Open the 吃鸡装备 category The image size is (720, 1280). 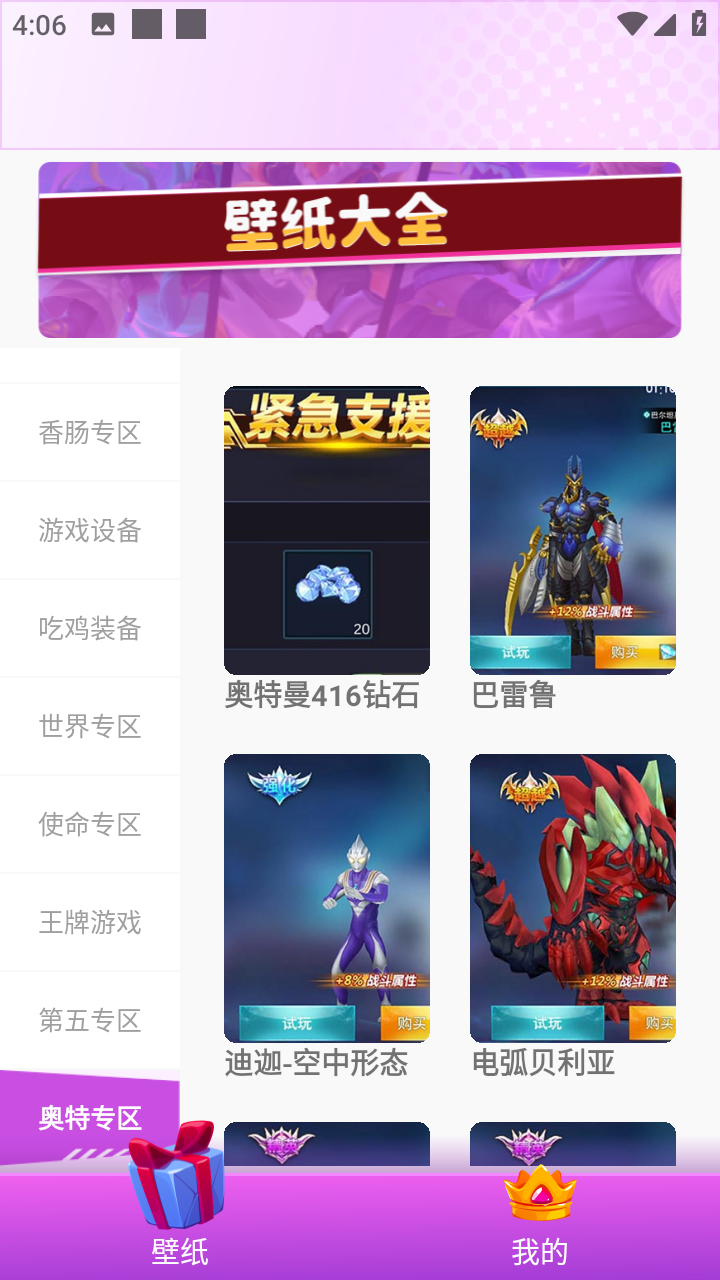click(90, 628)
